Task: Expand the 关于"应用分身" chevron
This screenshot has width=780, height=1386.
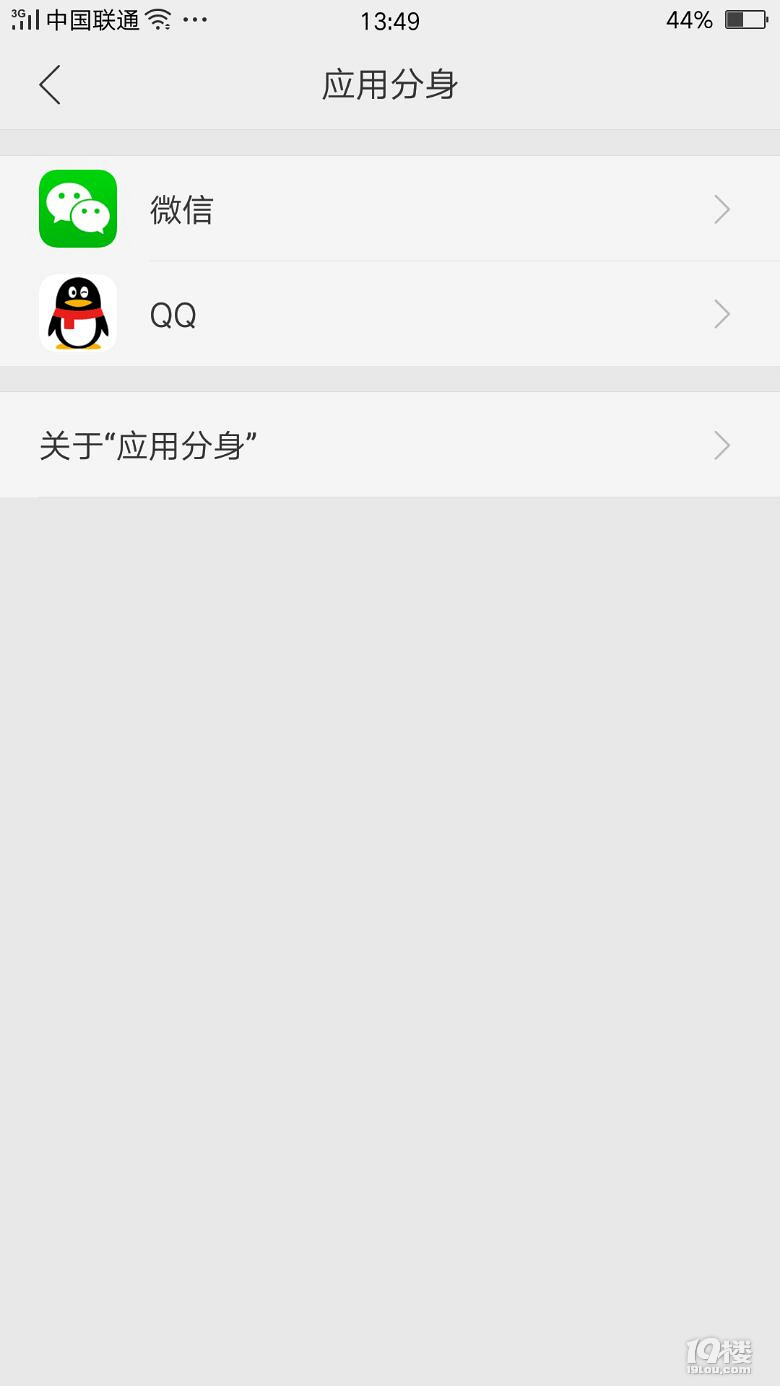Action: pos(721,445)
